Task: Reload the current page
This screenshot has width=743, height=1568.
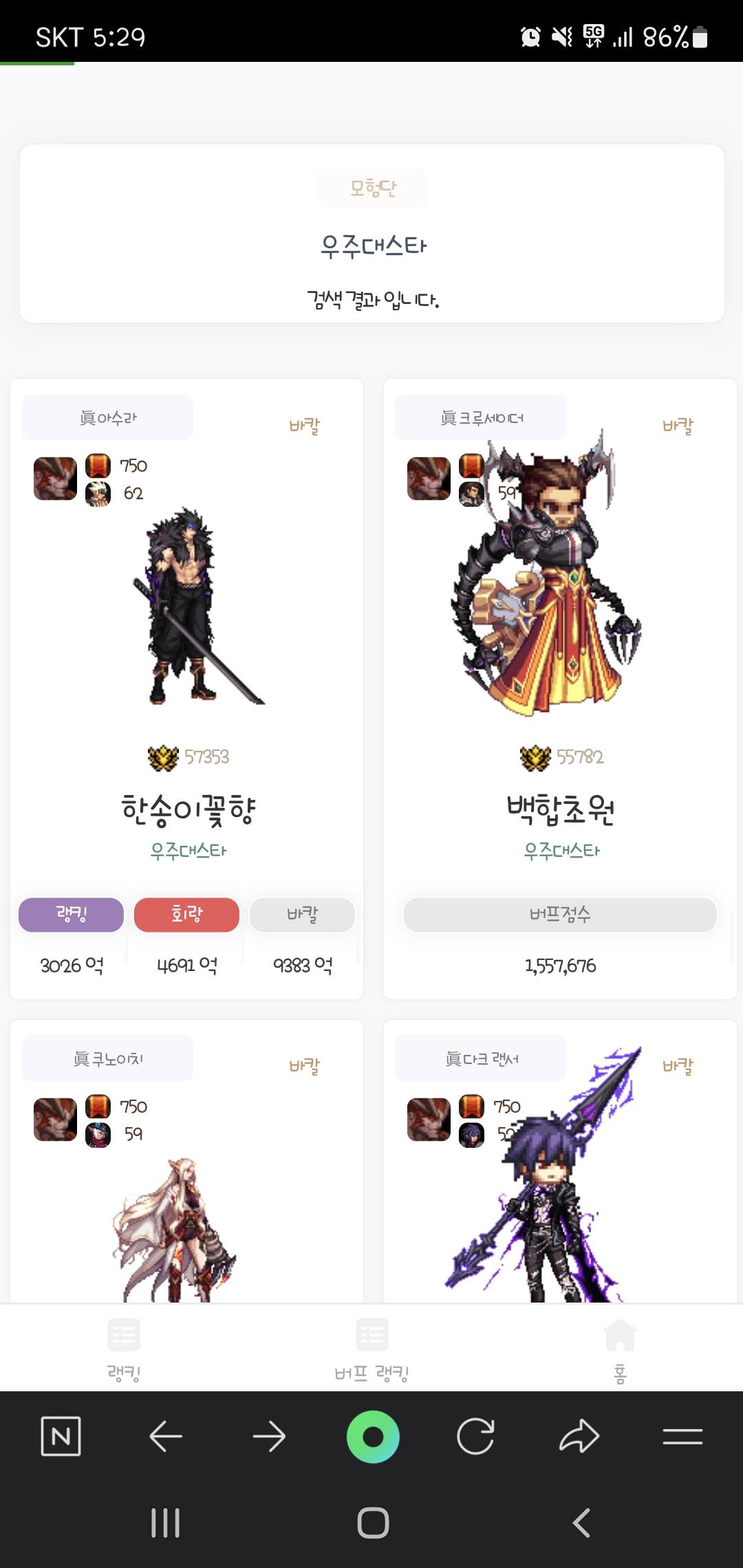Action: click(x=475, y=1436)
